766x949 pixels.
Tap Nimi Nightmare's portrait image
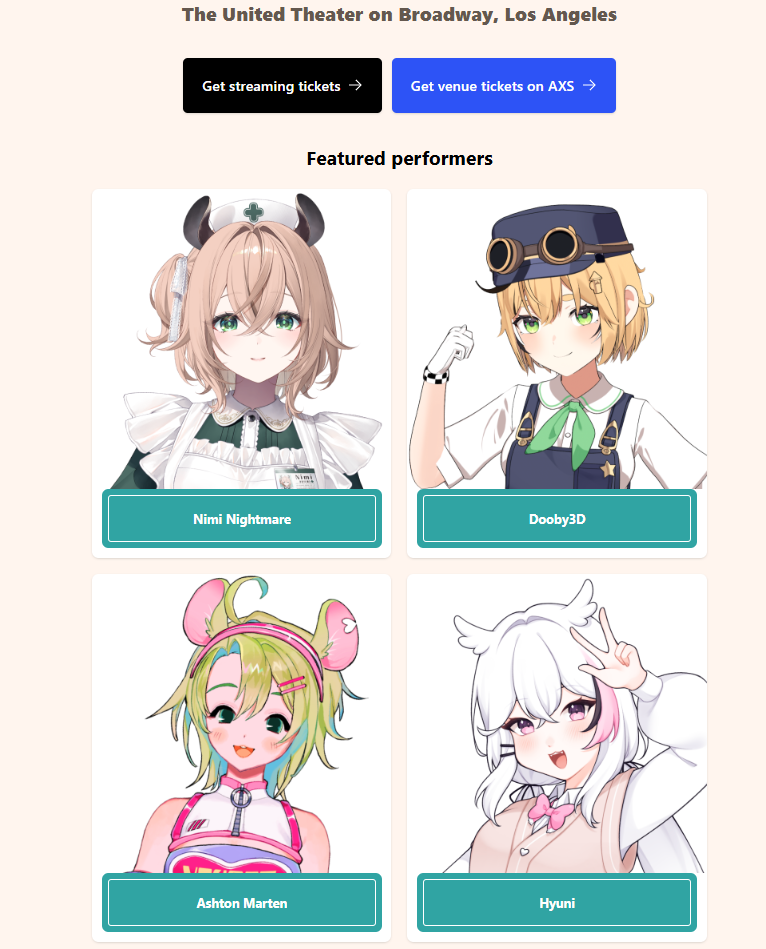point(242,340)
